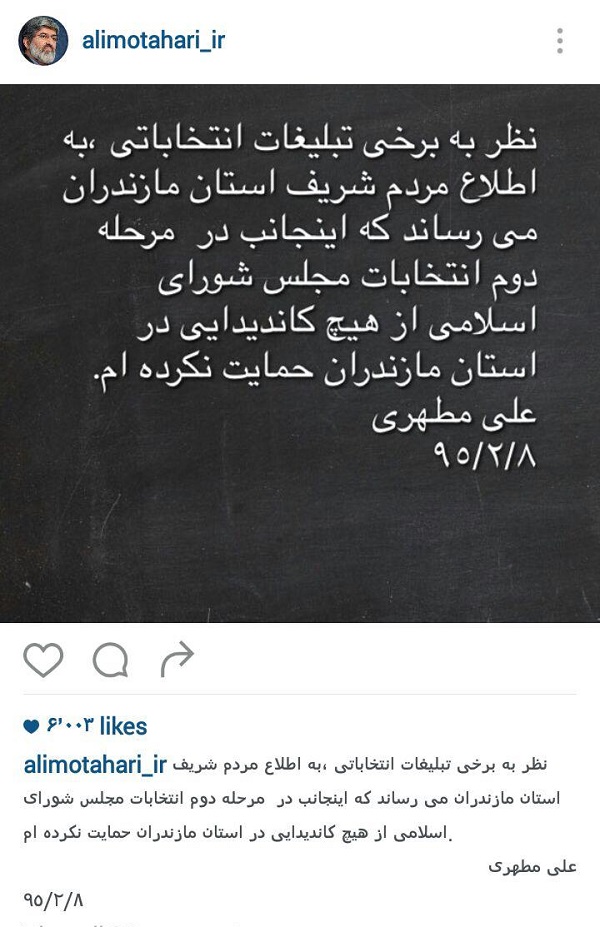
Task: Open alimotahari_ir's profile picture
Action: [x=43, y=41]
